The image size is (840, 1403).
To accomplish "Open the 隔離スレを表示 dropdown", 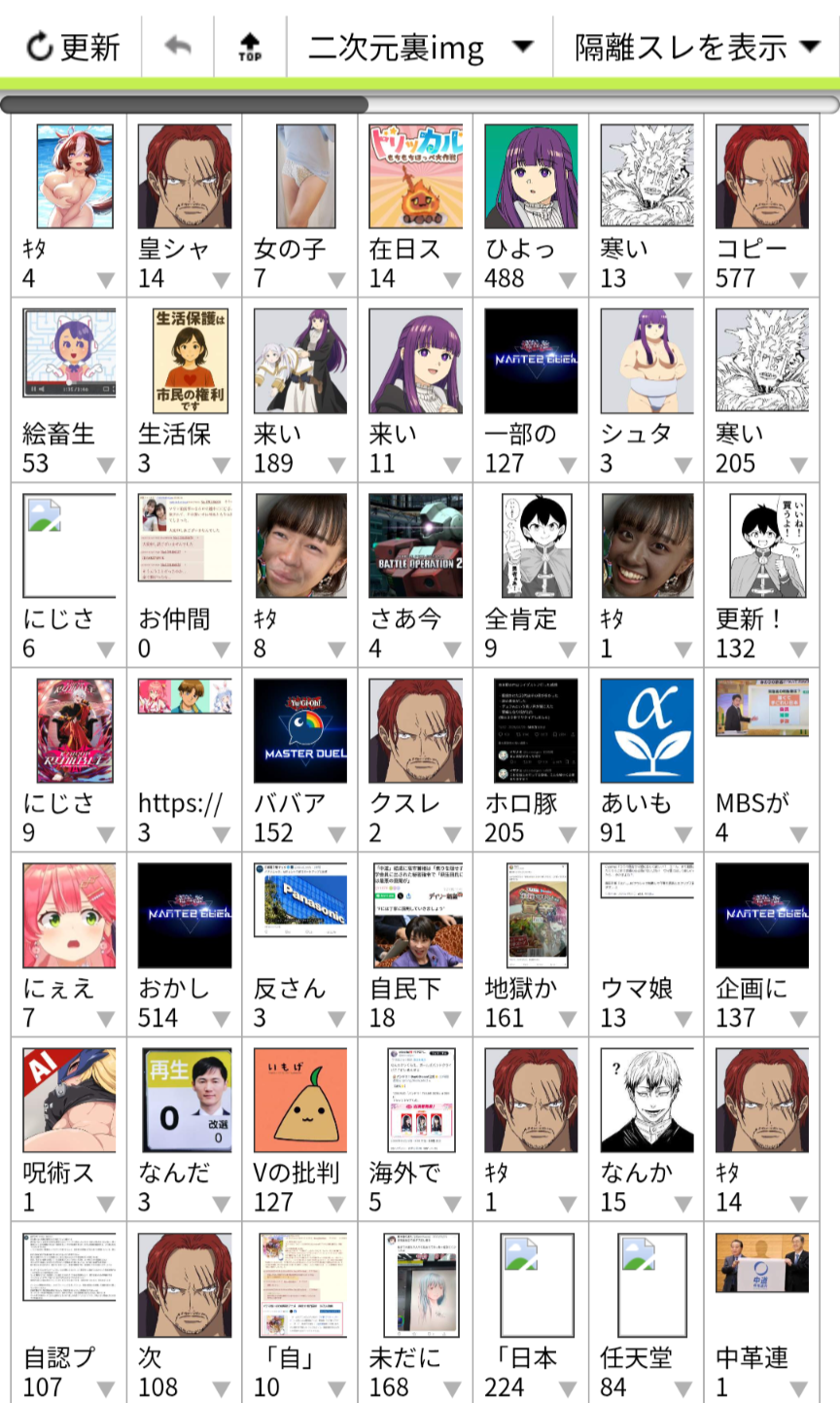I will pos(696,46).
